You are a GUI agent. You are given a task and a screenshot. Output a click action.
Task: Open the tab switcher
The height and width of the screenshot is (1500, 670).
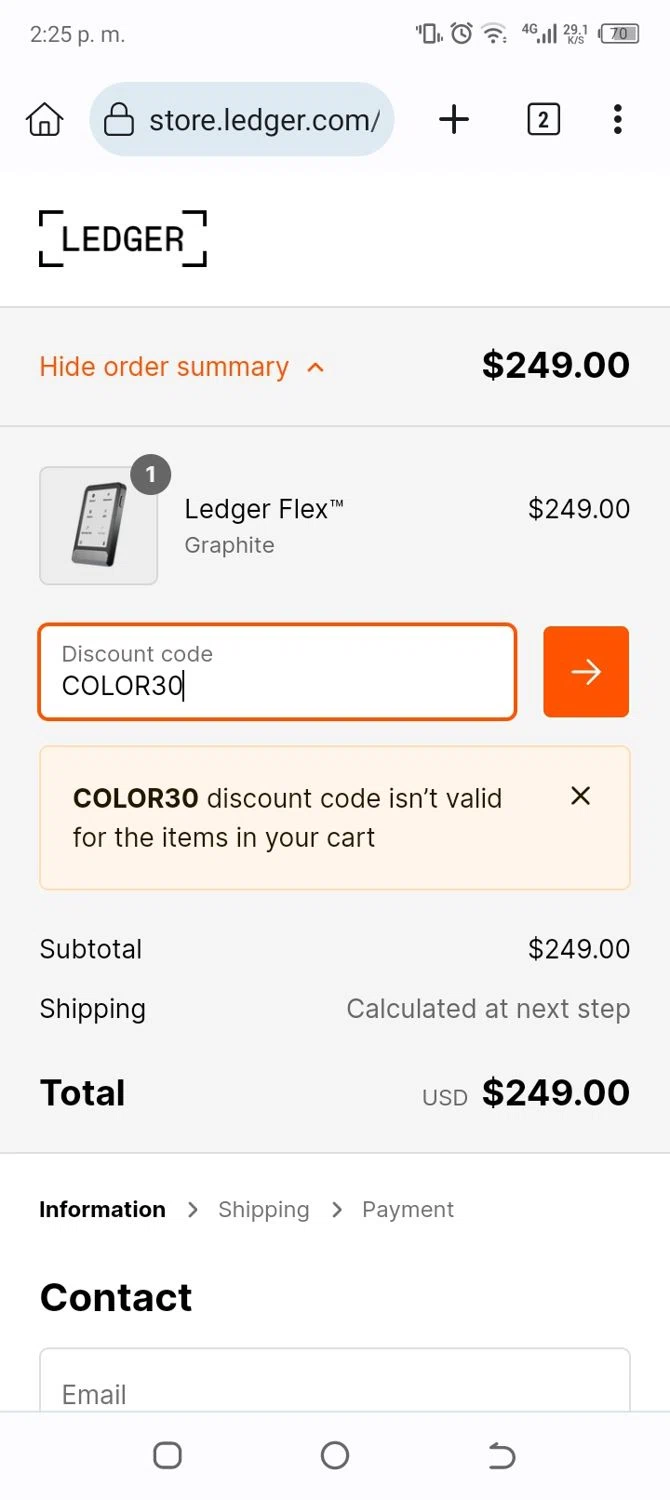(543, 120)
